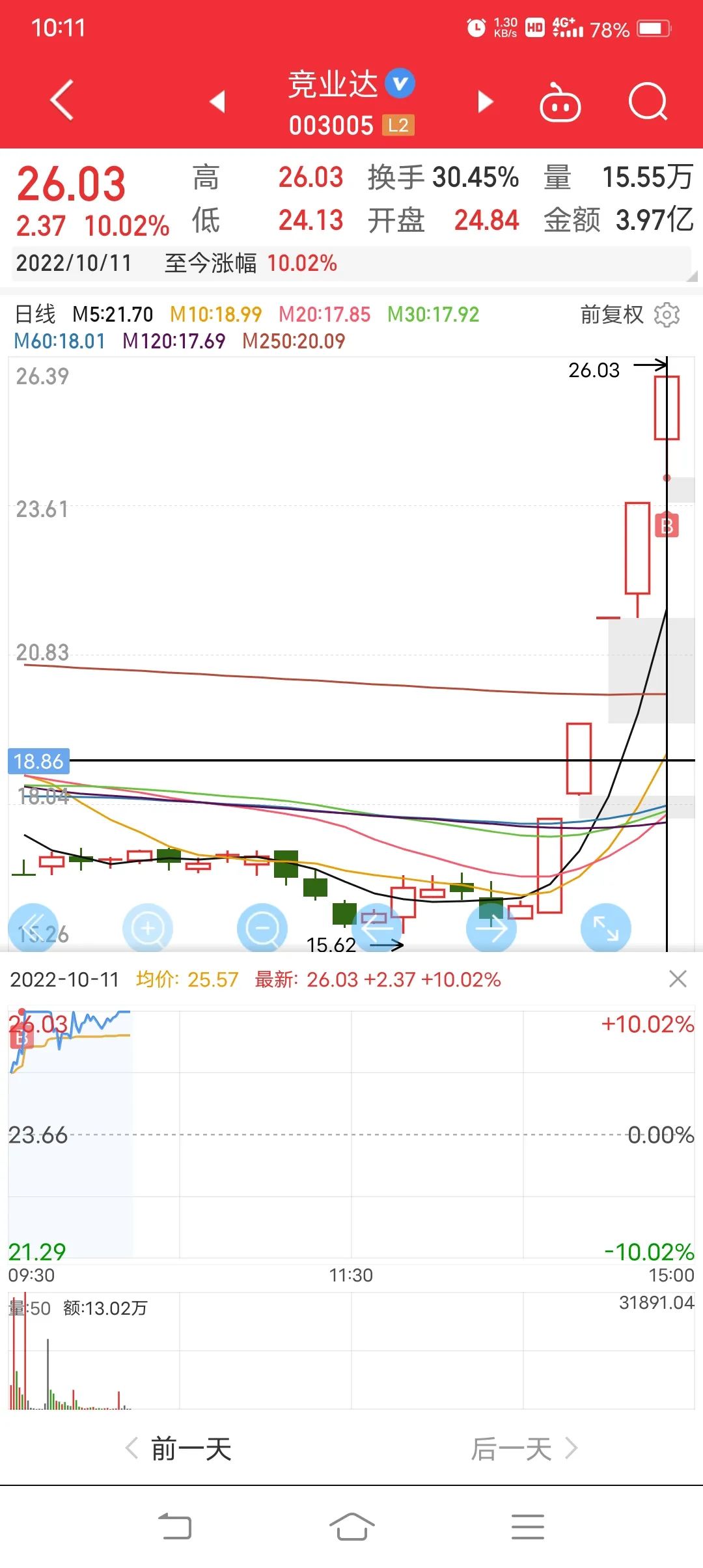Go to 前一天 intraday chart
Image resolution: width=703 pixels, height=1568 pixels.
pos(179,1449)
